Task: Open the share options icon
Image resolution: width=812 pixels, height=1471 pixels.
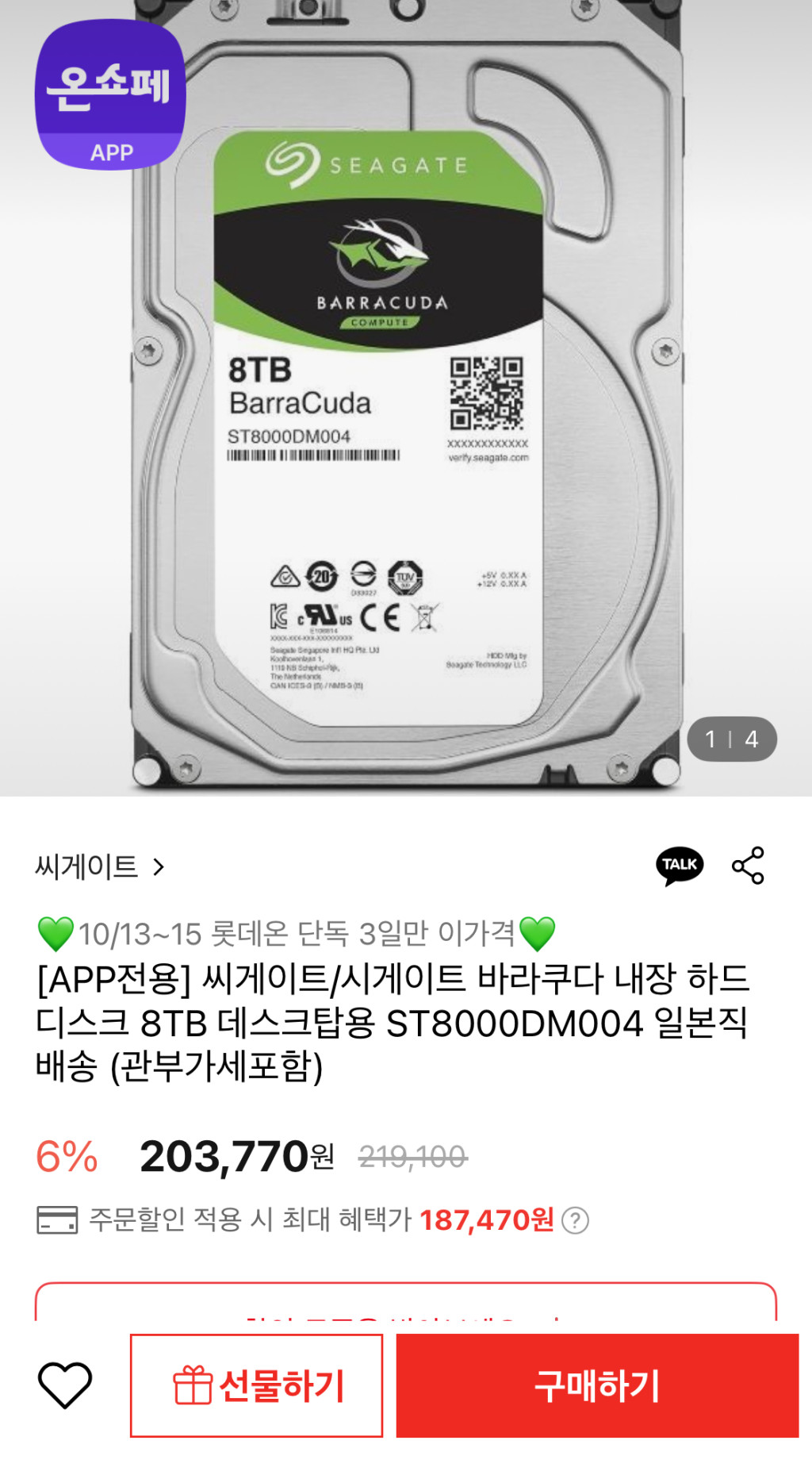Action: [x=748, y=866]
